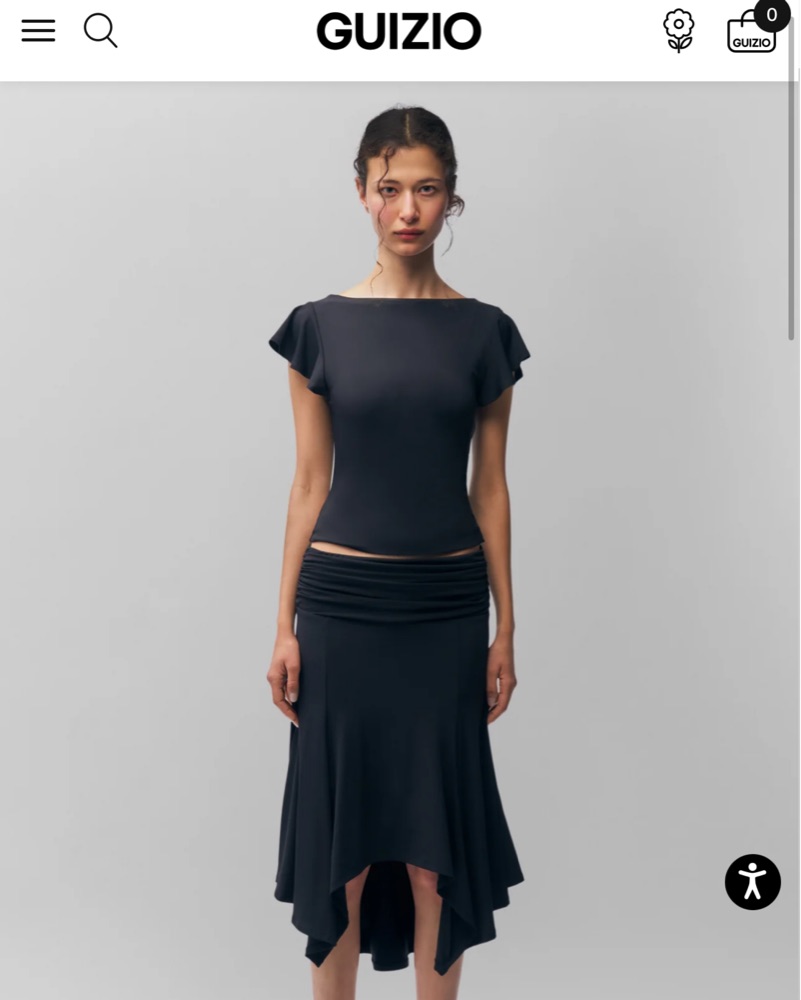The height and width of the screenshot is (1000, 801).
Task: Open the accessibility options button
Action: (x=752, y=882)
